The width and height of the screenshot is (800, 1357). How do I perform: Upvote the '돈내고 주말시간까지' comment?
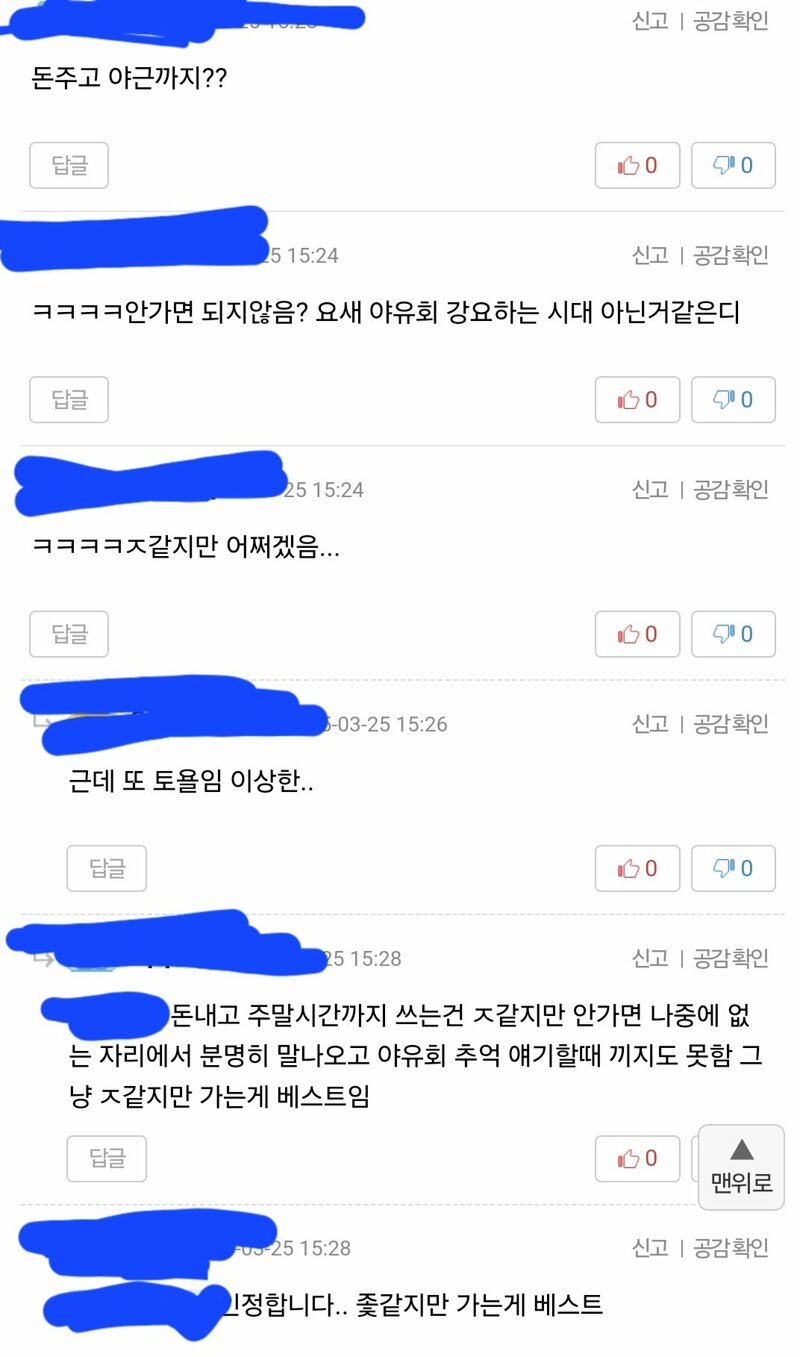click(x=637, y=1158)
